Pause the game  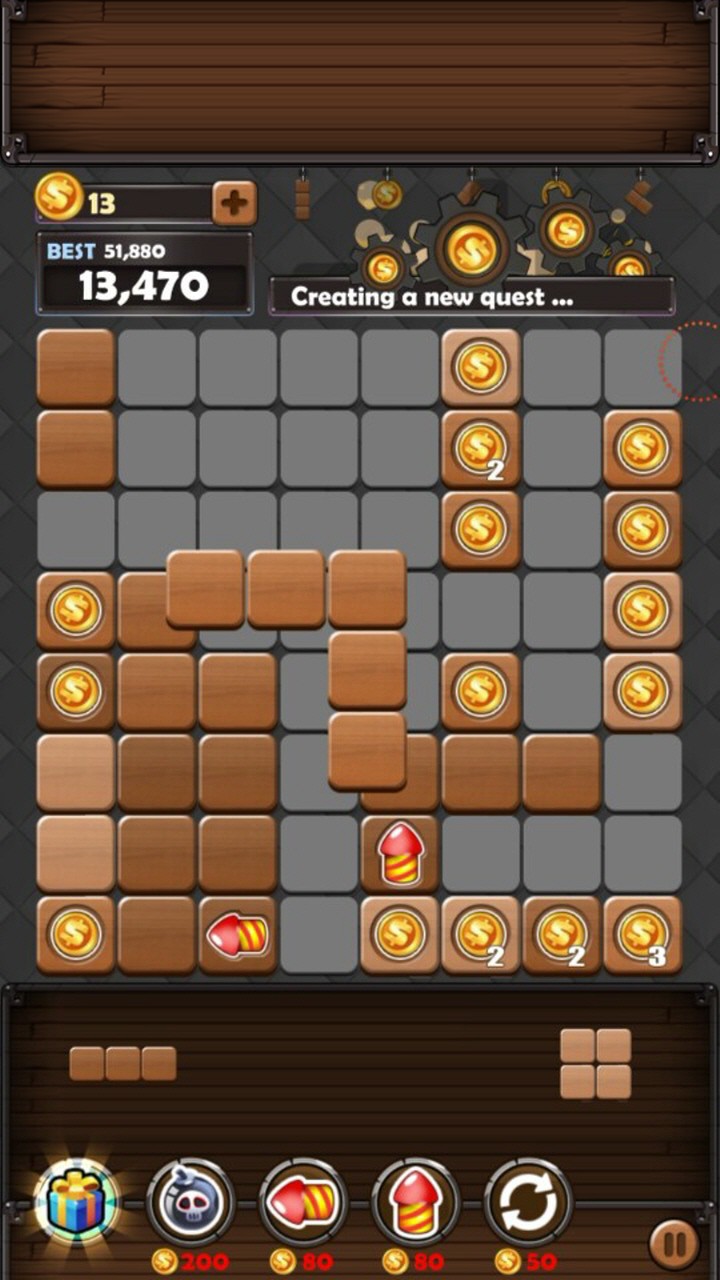[x=675, y=1245]
